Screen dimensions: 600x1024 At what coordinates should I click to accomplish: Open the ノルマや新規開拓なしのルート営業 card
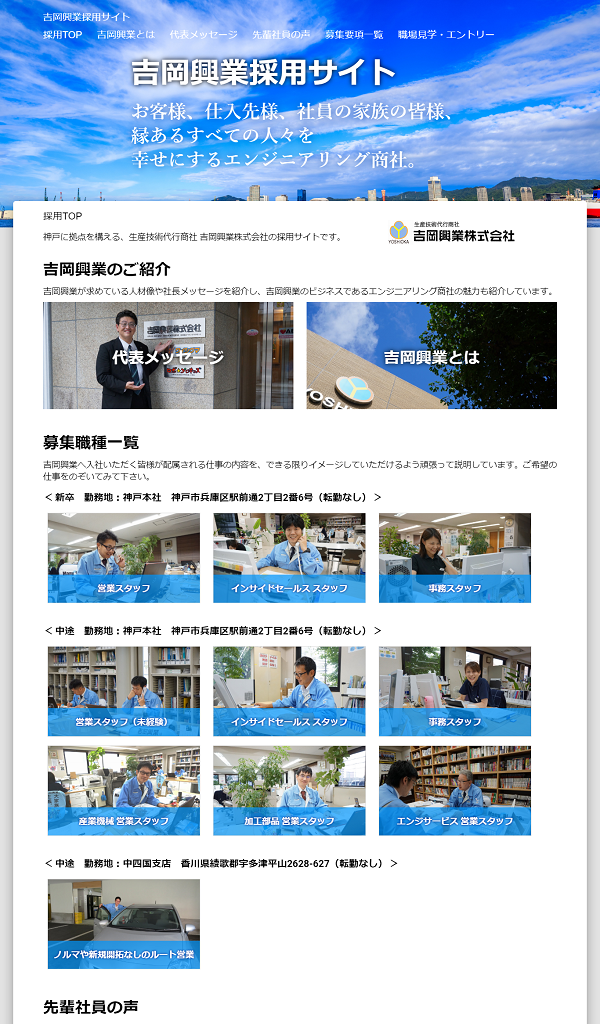(x=124, y=923)
